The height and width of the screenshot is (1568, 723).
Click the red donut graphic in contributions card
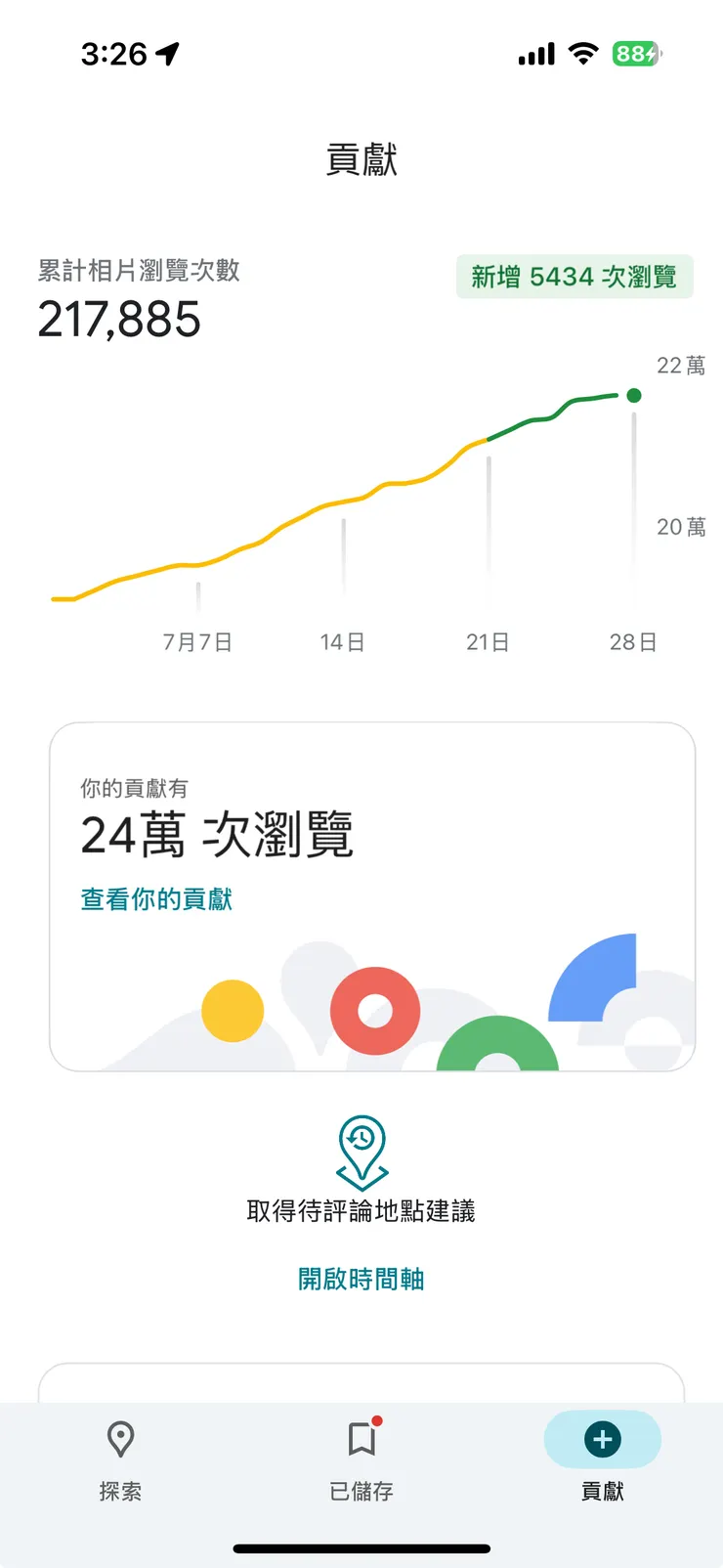point(374,1010)
